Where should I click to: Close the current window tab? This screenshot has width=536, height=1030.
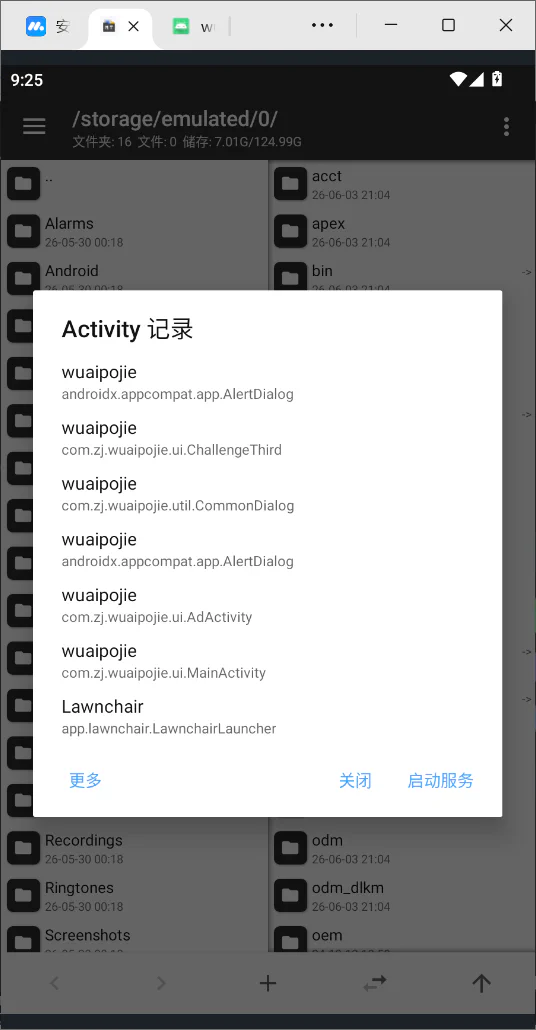coord(133,26)
